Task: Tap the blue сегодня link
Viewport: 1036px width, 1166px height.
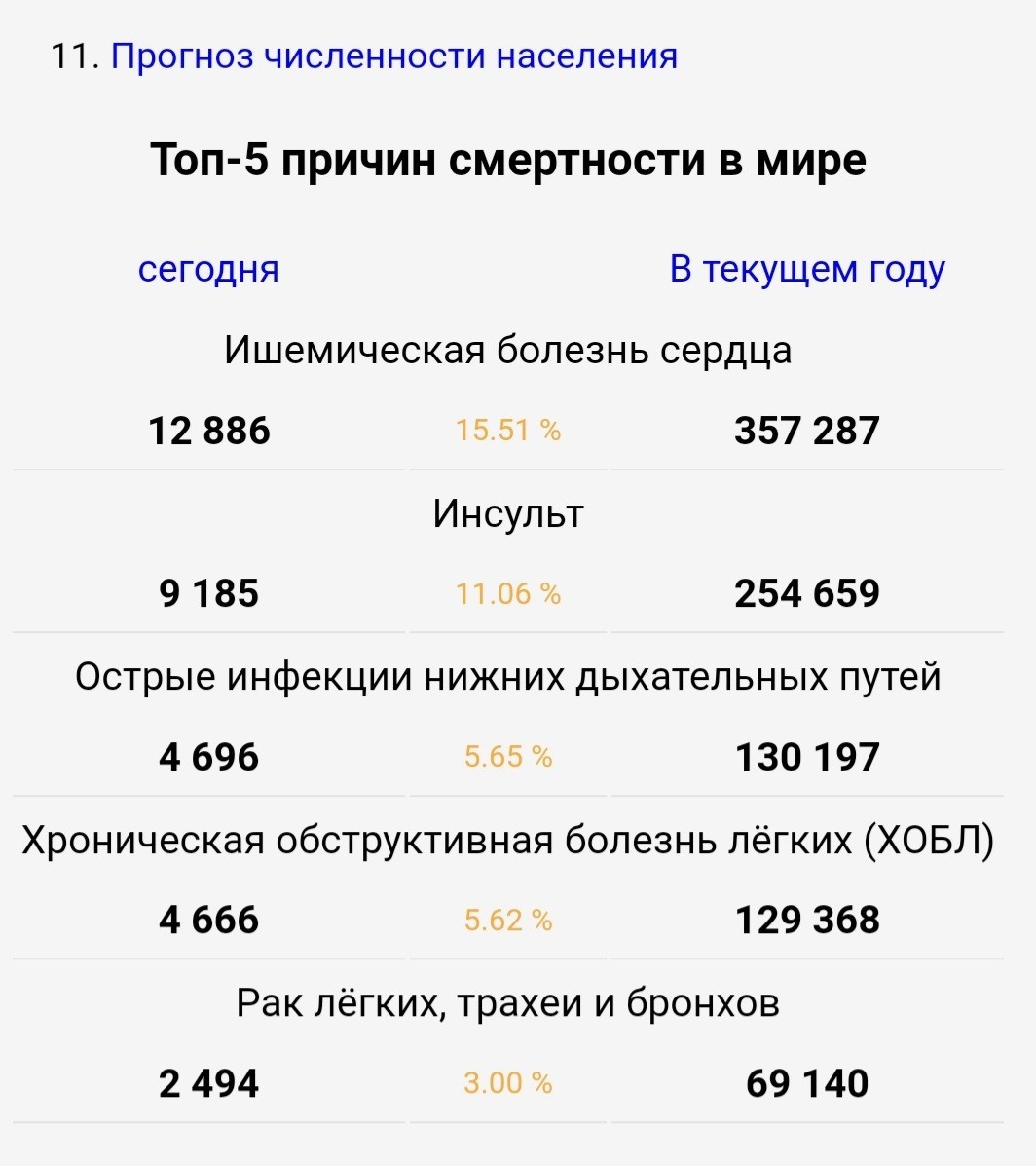Action: [208, 269]
